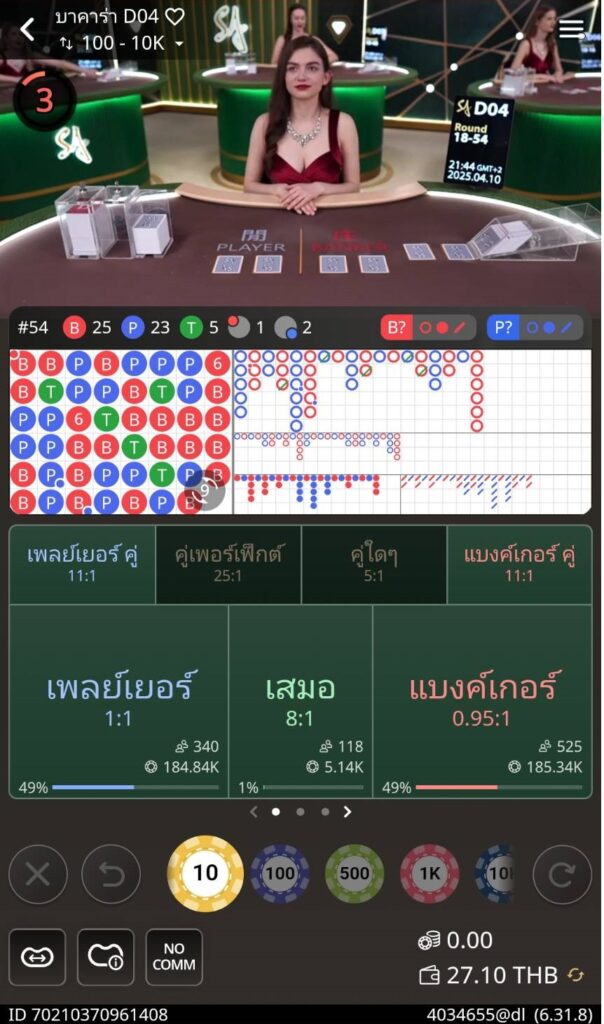This screenshot has height=1024, width=604.
Task: Open the hamburger menu
Action: [x=571, y=28]
